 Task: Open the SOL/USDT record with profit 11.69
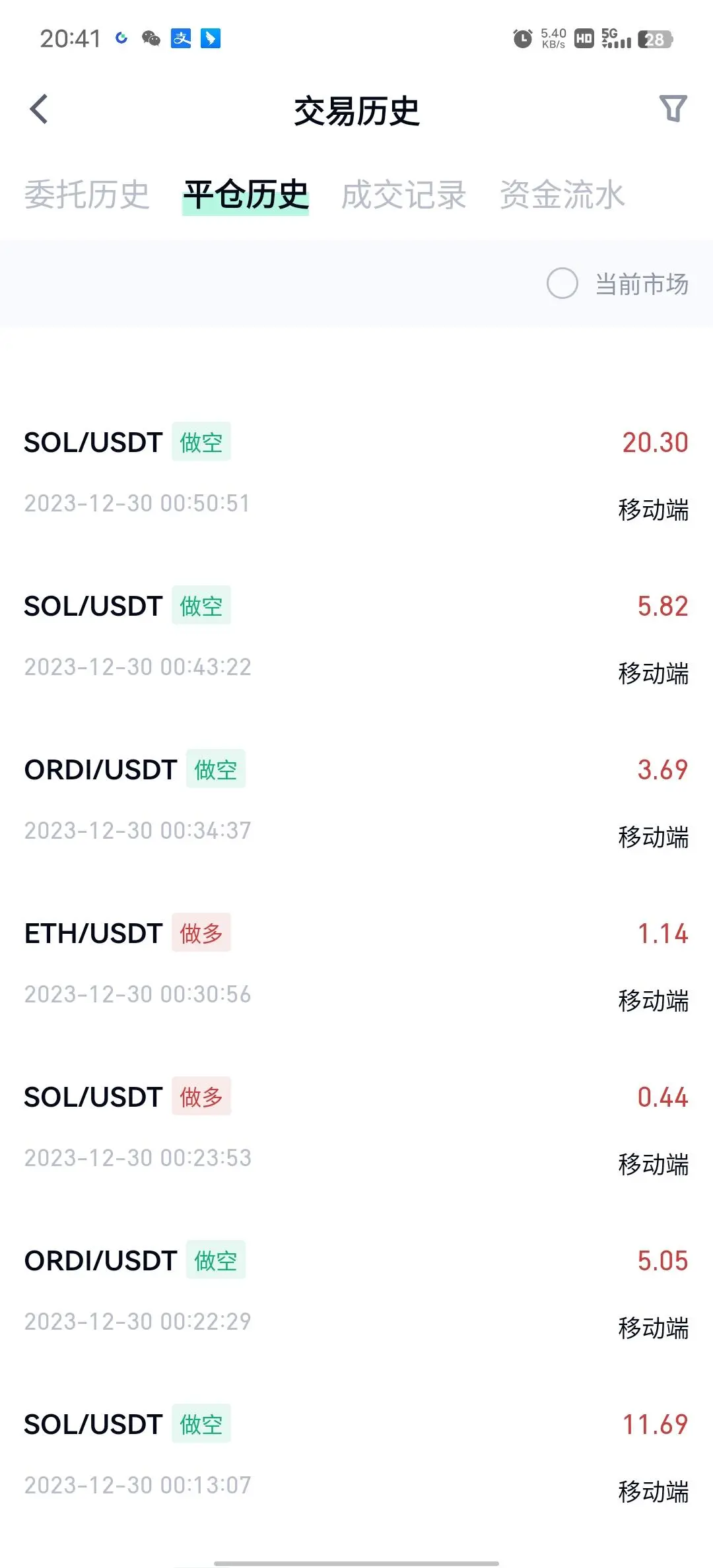pos(356,1454)
